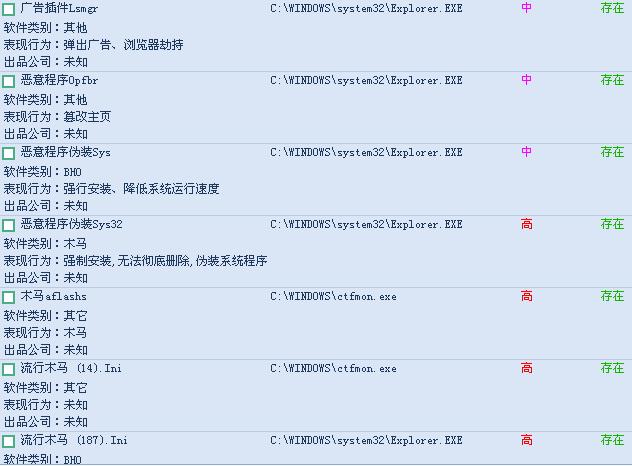Check the box for 广告插件Lsmgr

(x=9, y=9)
